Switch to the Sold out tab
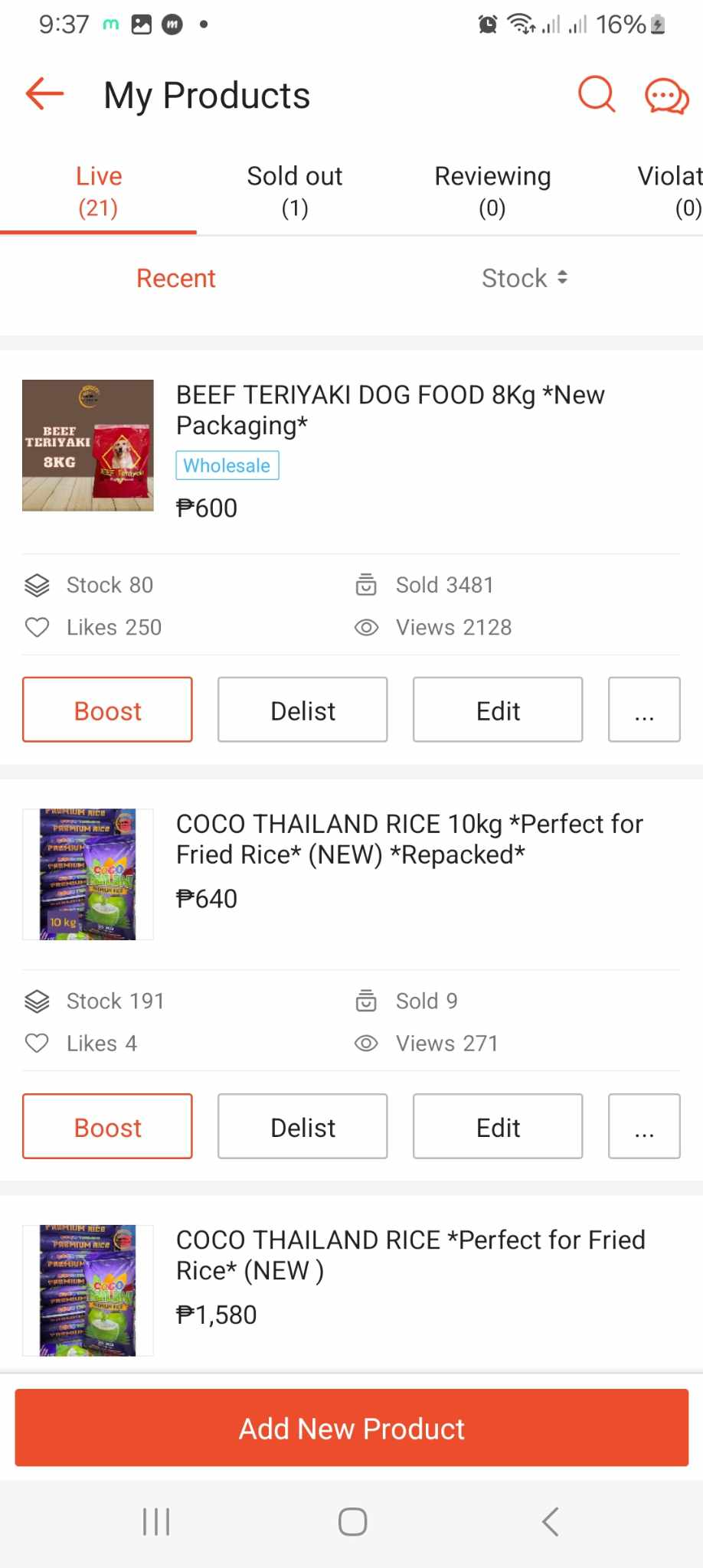The image size is (703, 1568). pyautogui.click(x=295, y=191)
